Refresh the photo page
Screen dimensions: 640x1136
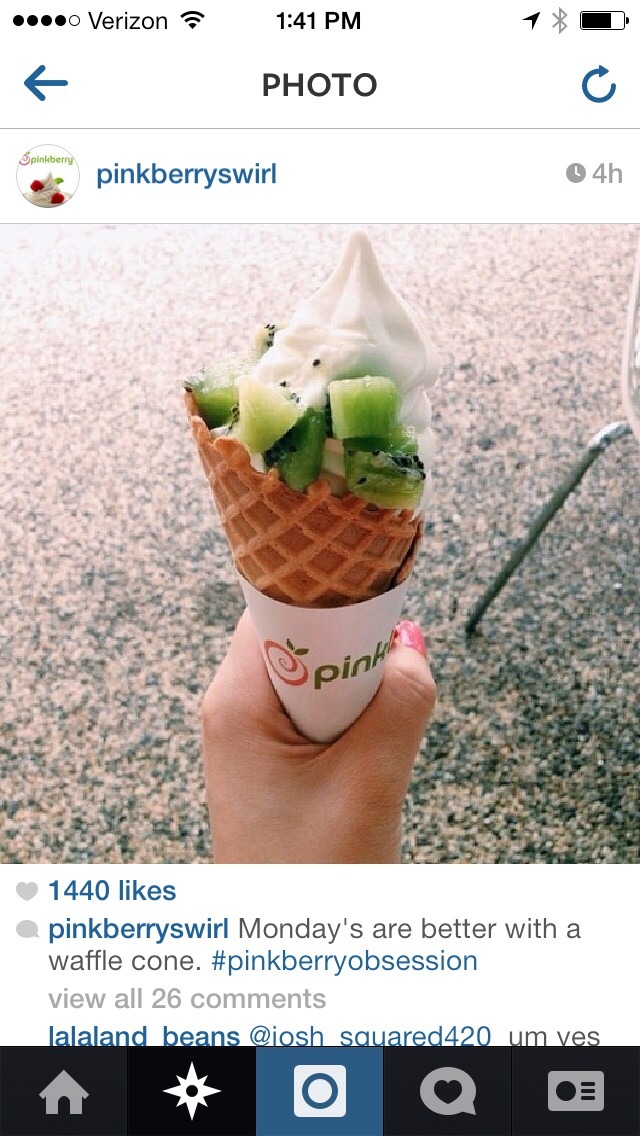tap(598, 85)
